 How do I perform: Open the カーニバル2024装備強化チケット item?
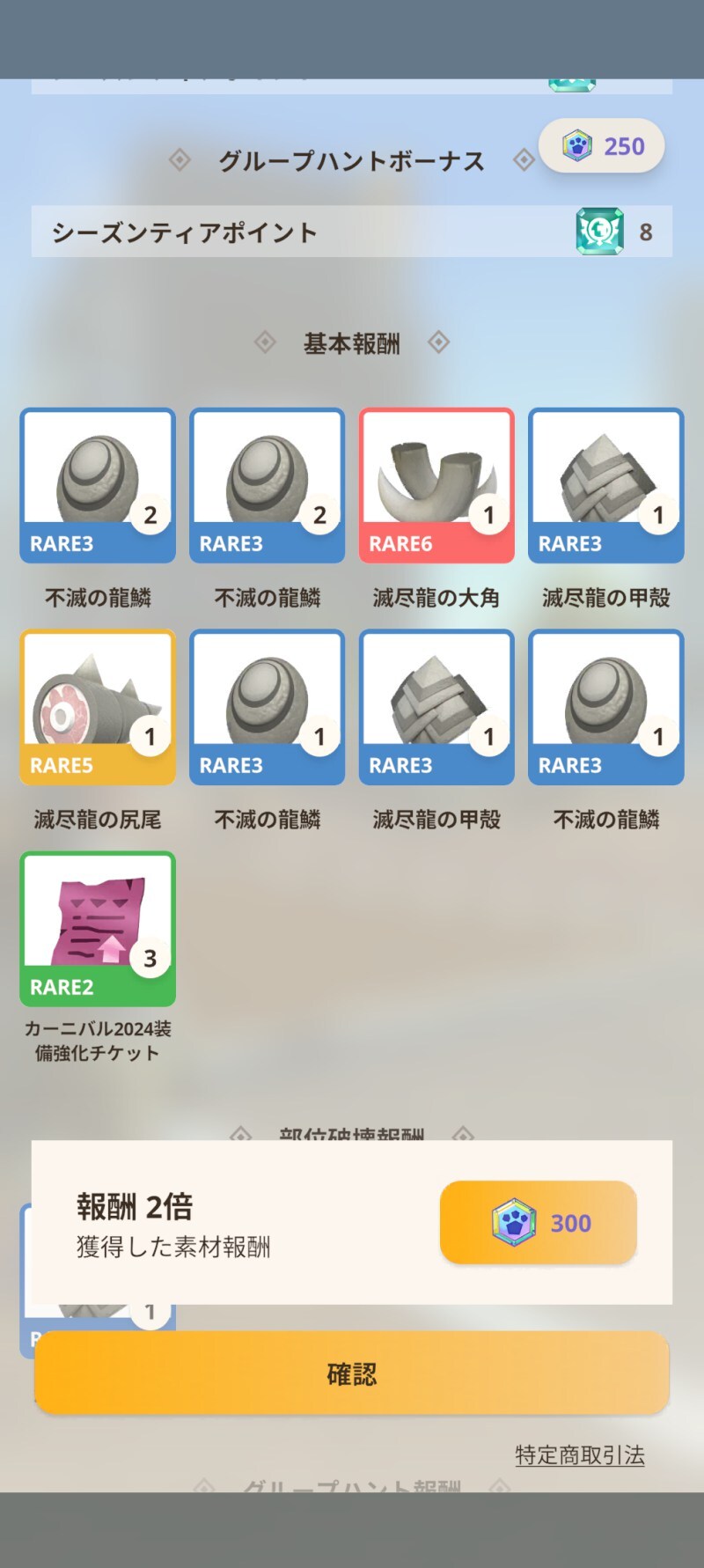tap(98, 929)
